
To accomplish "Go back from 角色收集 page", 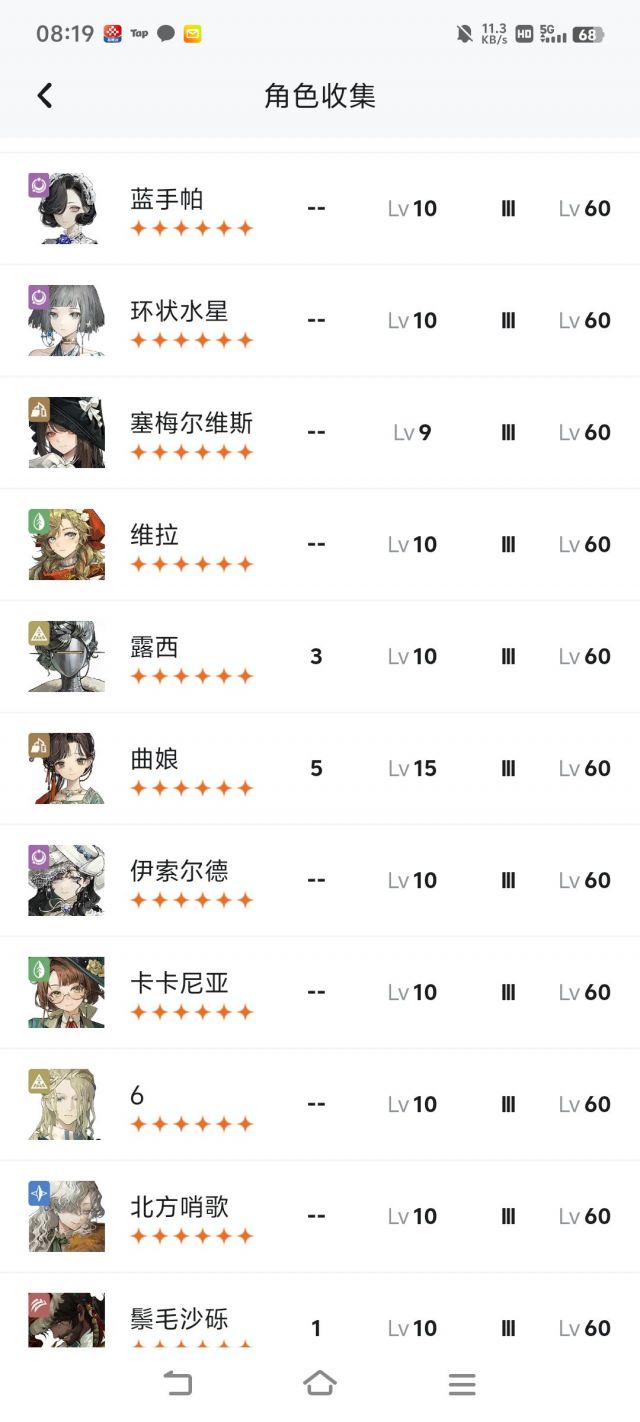I will point(44,96).
